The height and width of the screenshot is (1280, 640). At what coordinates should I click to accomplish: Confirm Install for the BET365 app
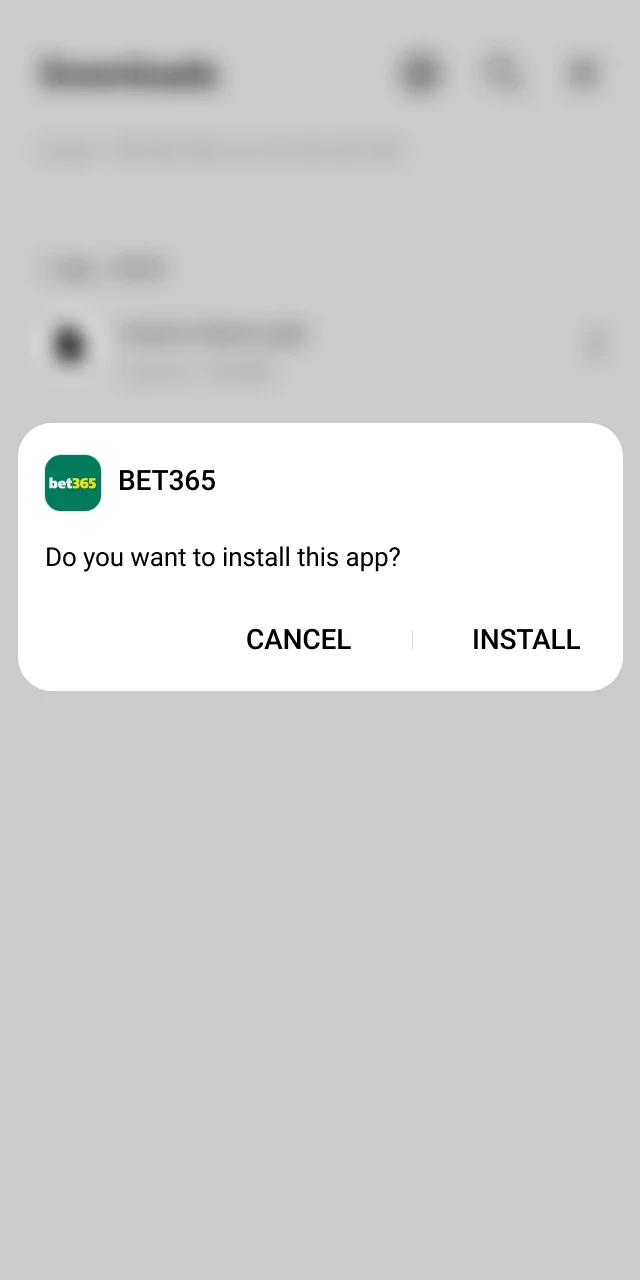tap(525, 640)
